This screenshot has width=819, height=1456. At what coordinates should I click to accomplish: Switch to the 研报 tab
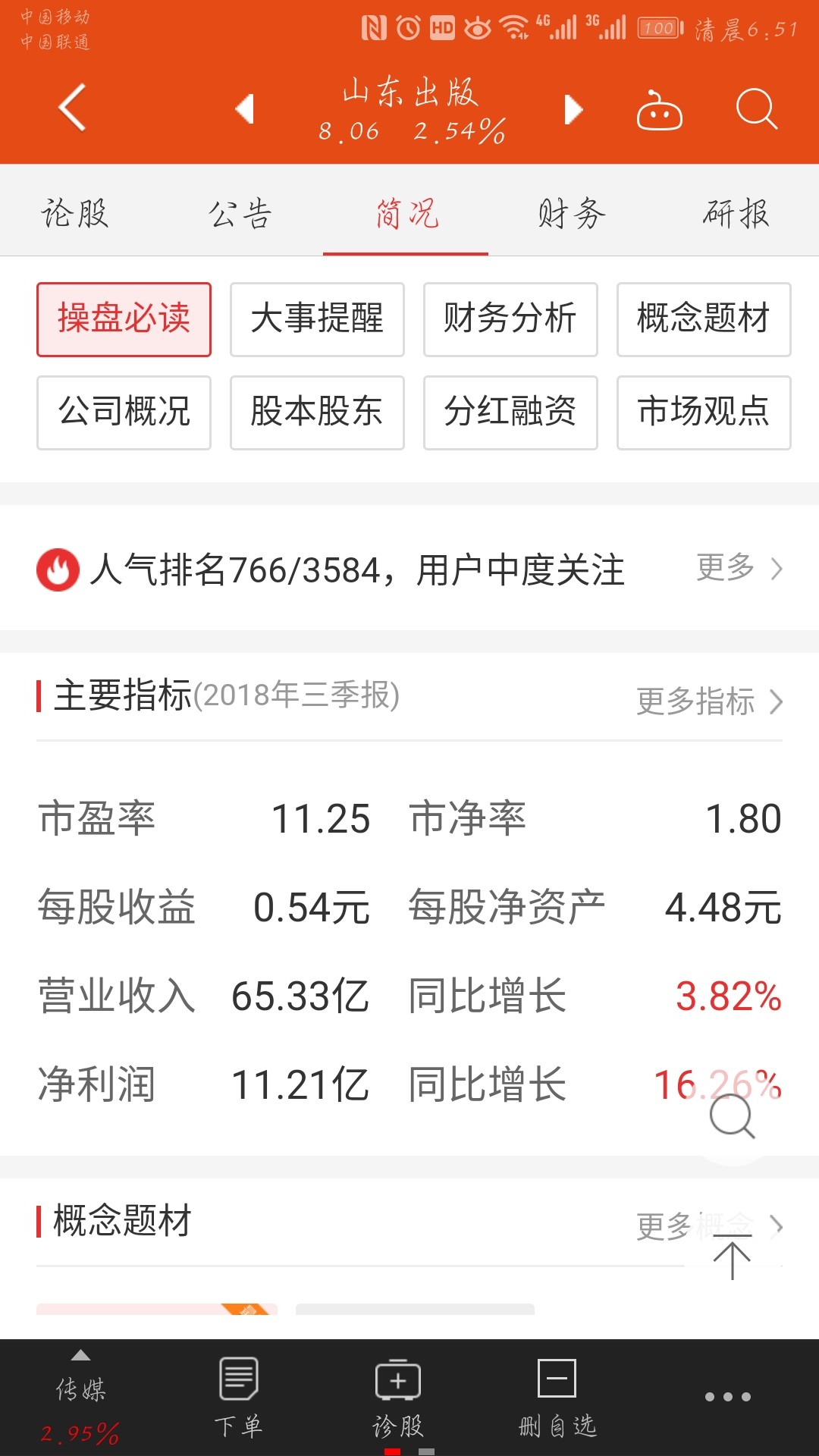coord(736,213)
